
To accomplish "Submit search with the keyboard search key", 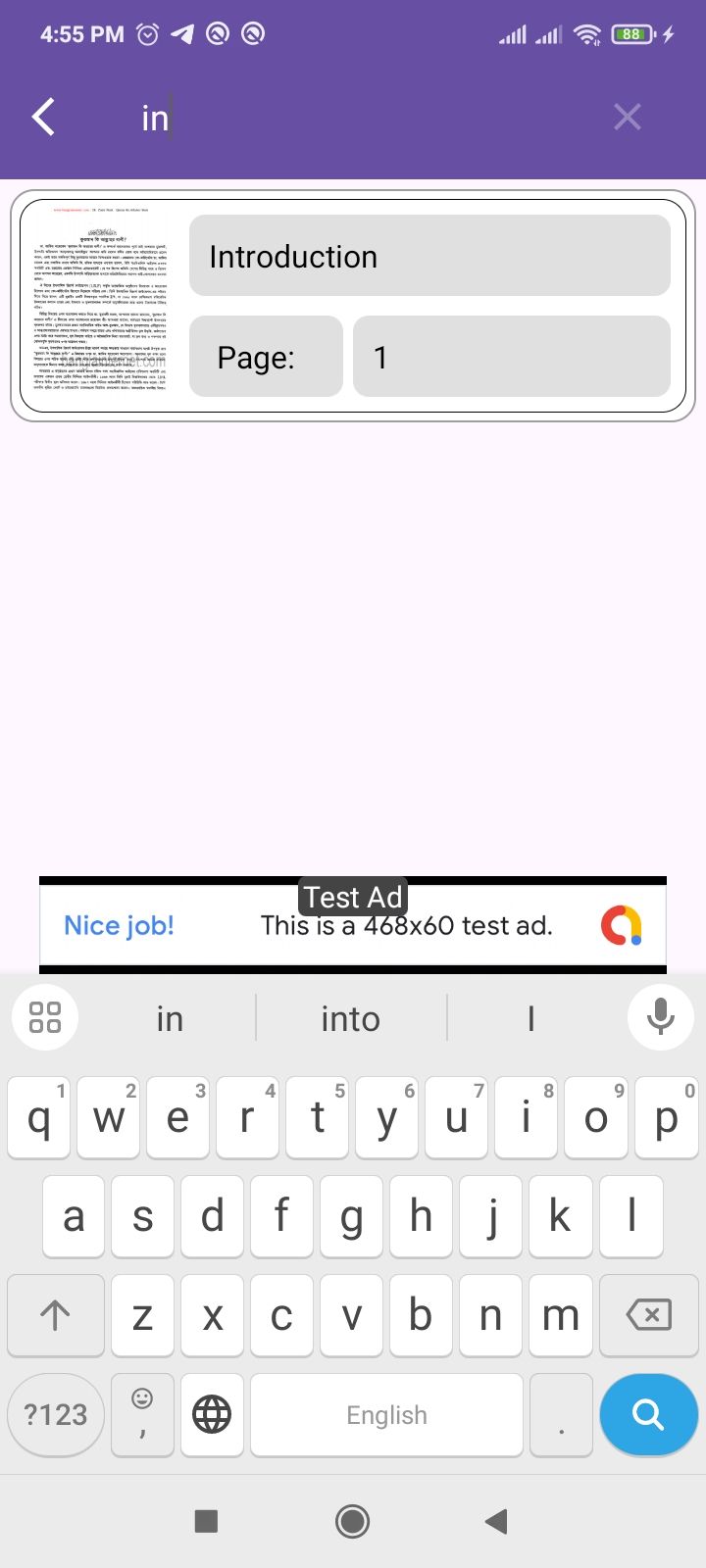I will pyautogui.click(x=648, y=1414).
